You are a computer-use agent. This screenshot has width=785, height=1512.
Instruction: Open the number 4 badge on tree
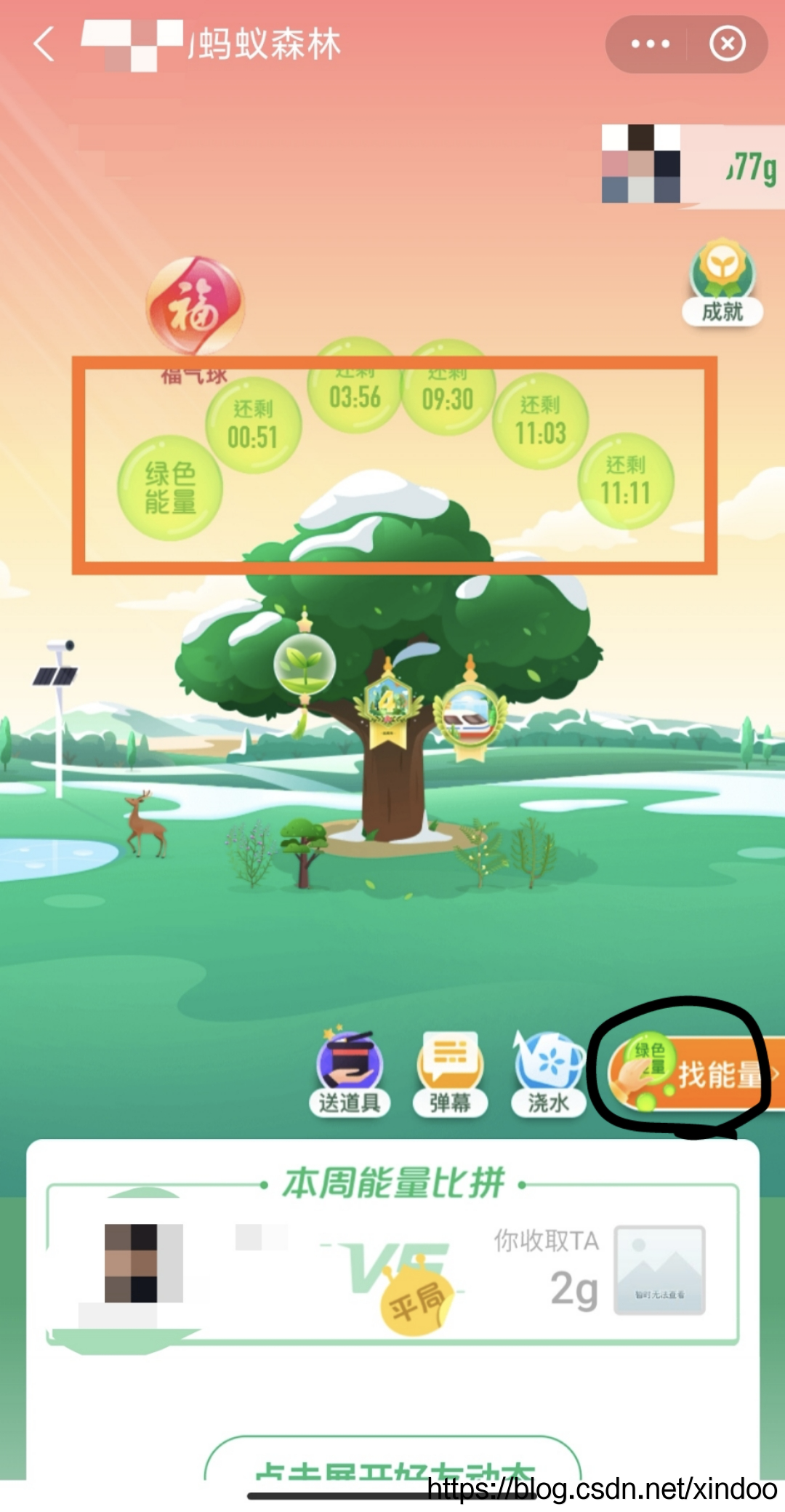coord(388,704)
